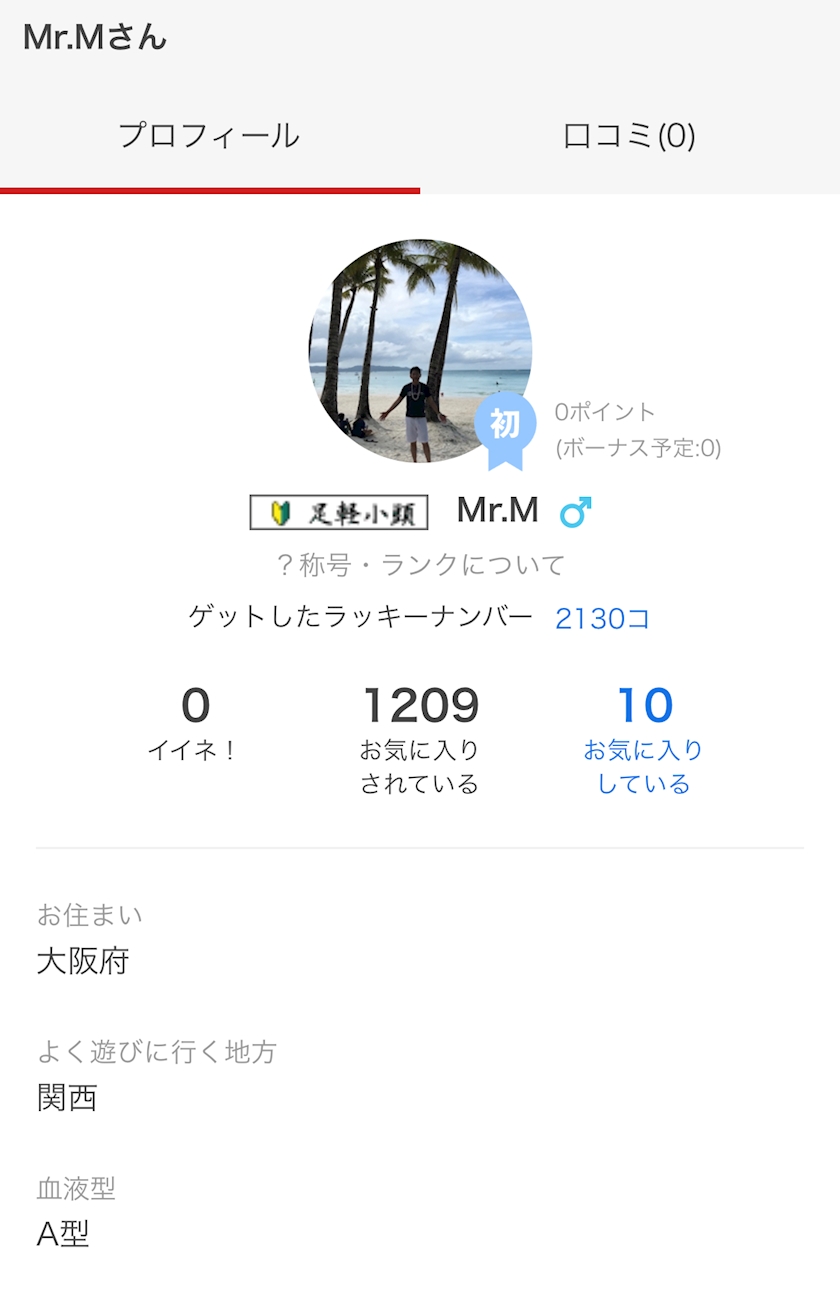Screen dimensions: 840x1289
Task: Open the 口コミ(0) reviews tab
Action: (629, 136)
